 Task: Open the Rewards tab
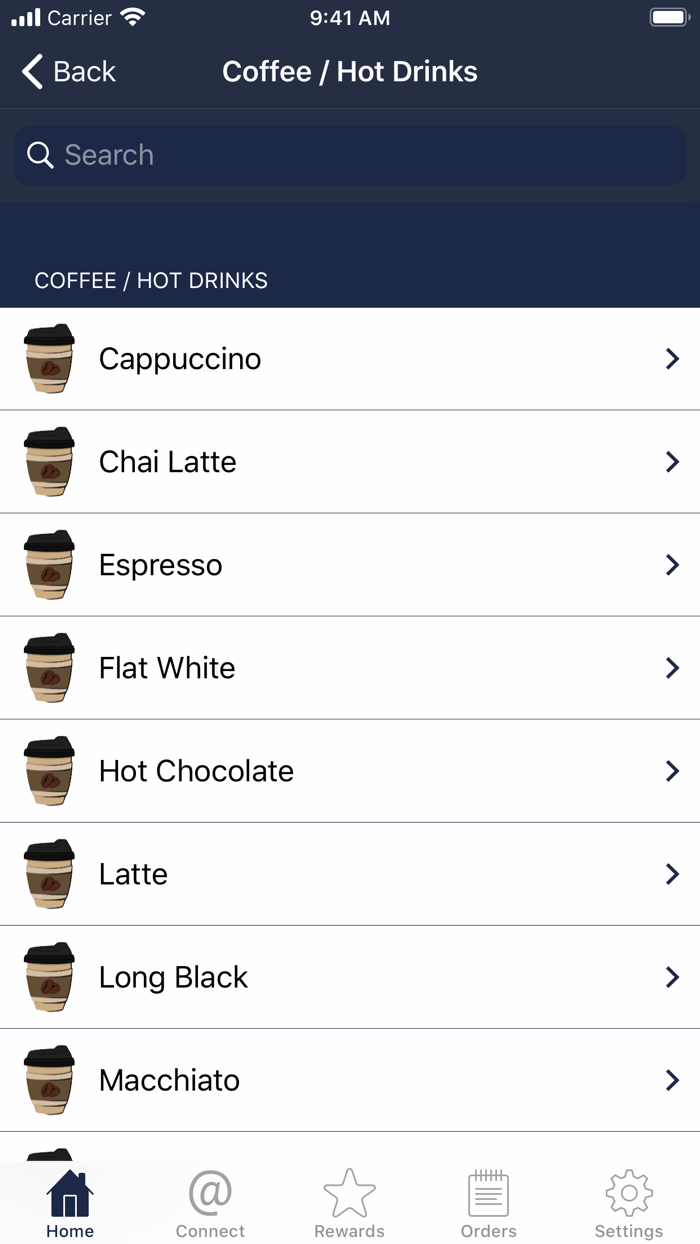(x=349, y=1204)
